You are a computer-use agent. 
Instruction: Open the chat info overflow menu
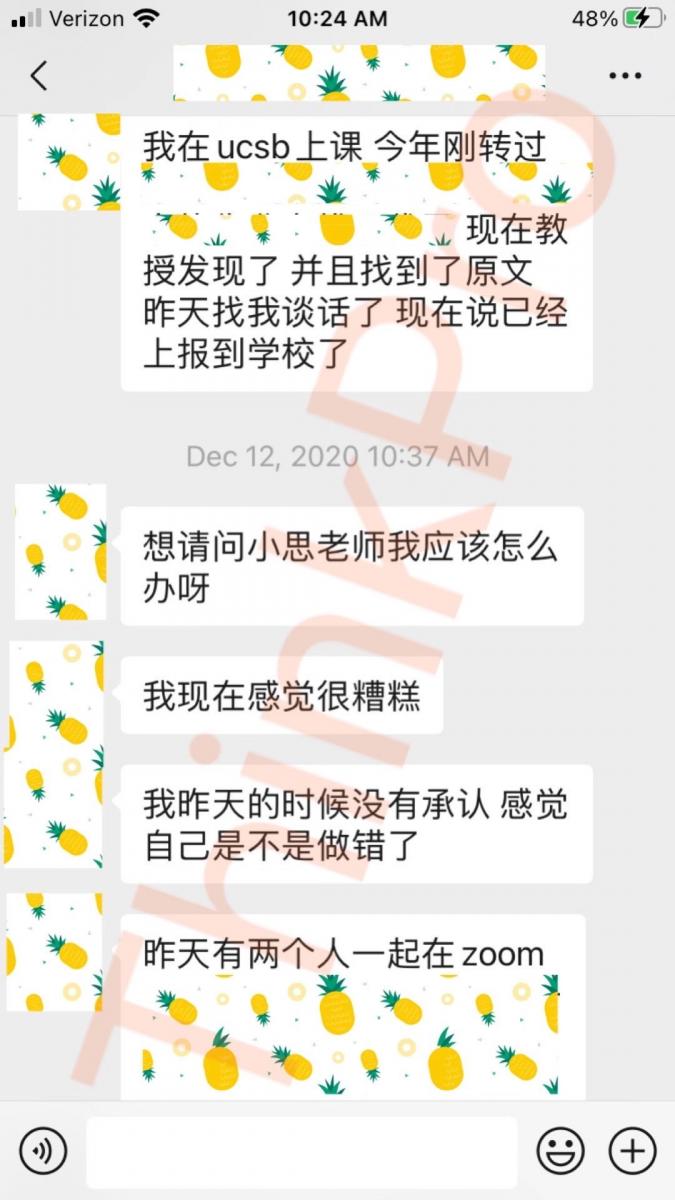tap(625, 76)
